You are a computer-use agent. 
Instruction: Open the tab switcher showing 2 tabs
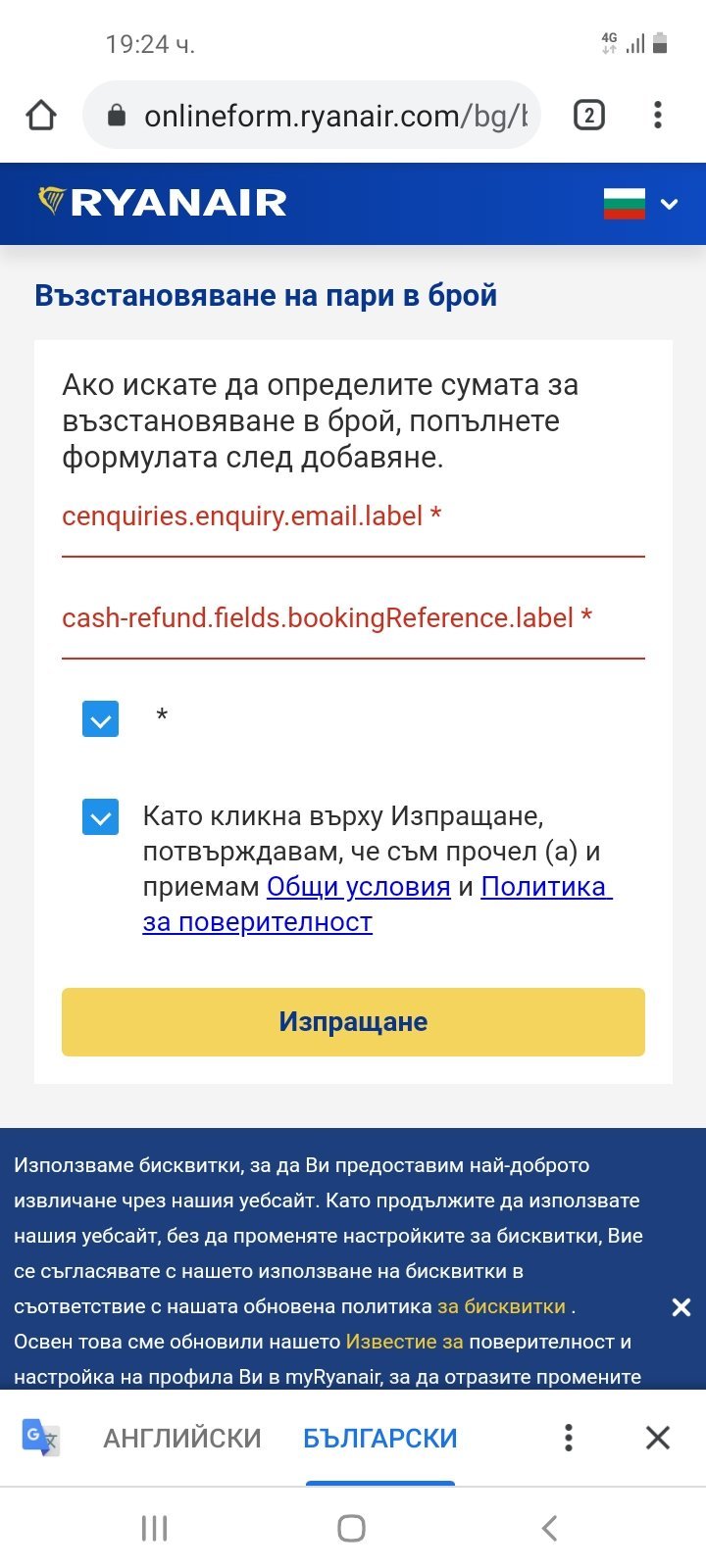click(588, 115)
